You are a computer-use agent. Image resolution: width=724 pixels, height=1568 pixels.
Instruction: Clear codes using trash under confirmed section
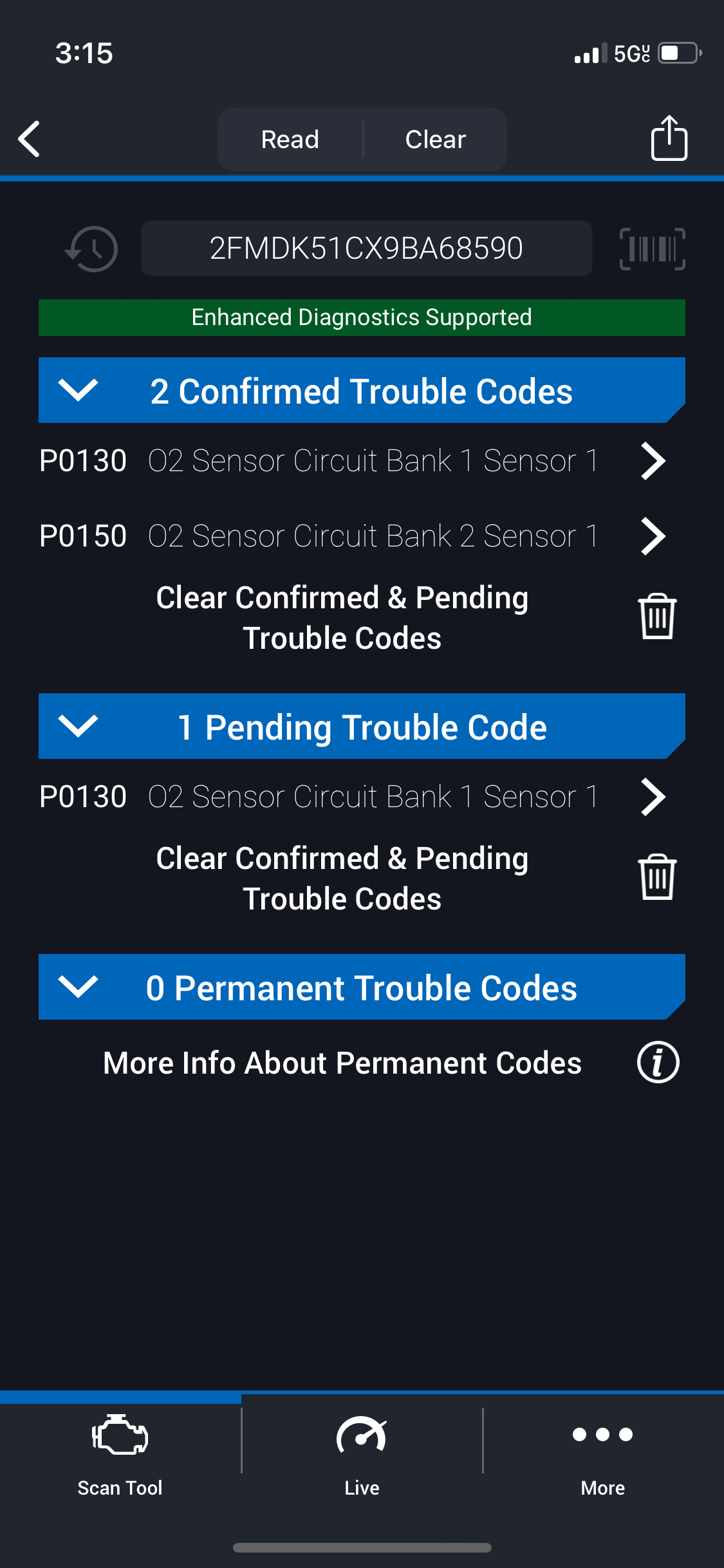click(x=657, y=617)
